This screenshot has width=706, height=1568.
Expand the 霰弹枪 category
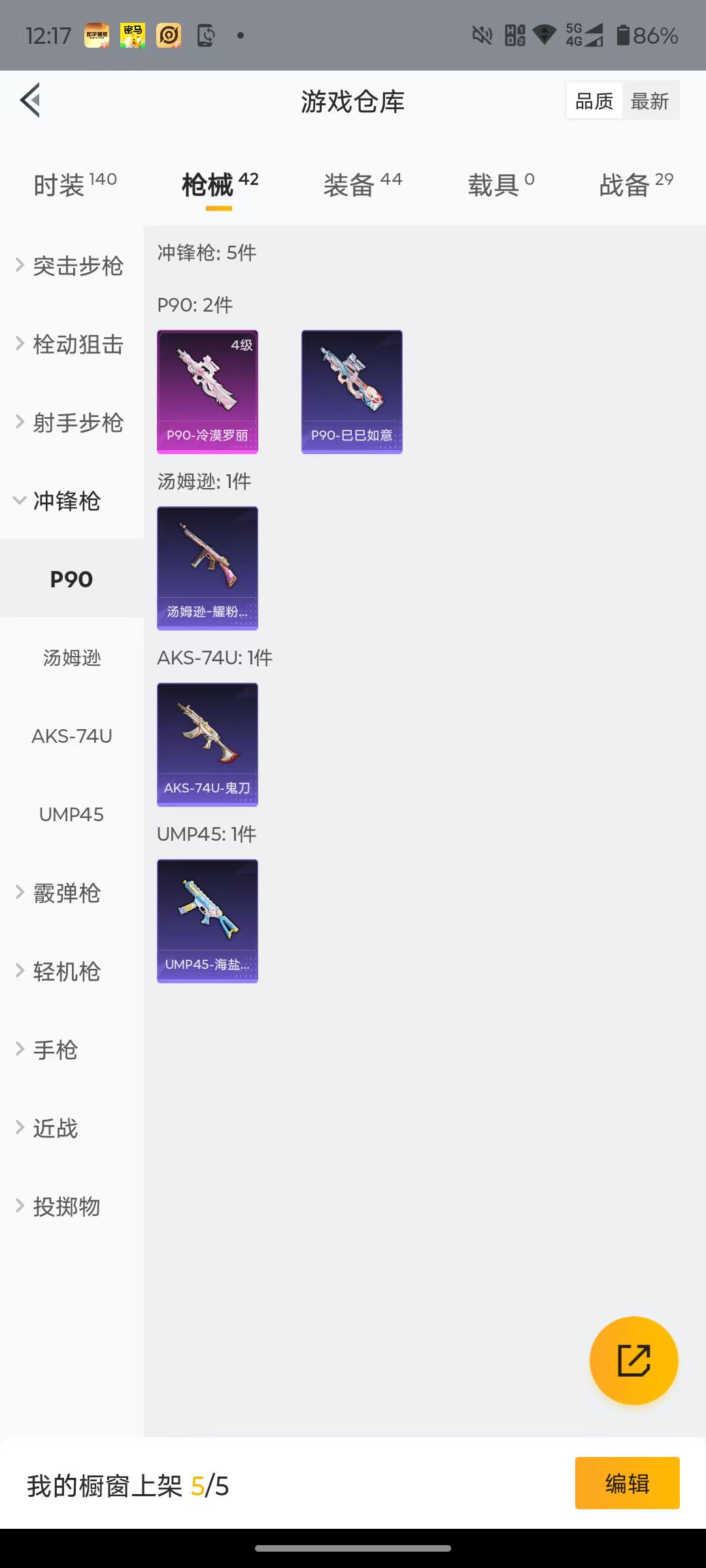click(x=67, y=893)
